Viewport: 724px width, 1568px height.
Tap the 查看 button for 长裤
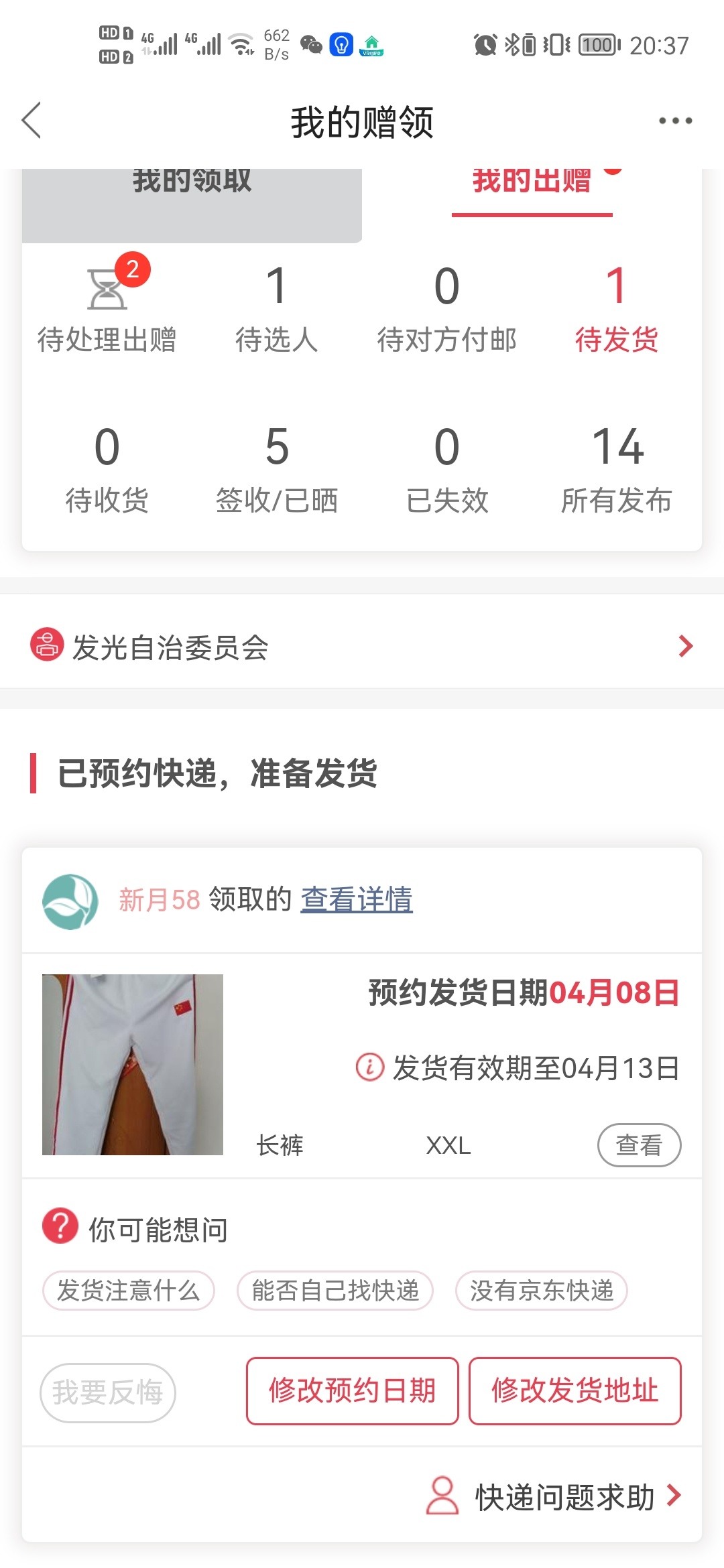(639, 1145)
